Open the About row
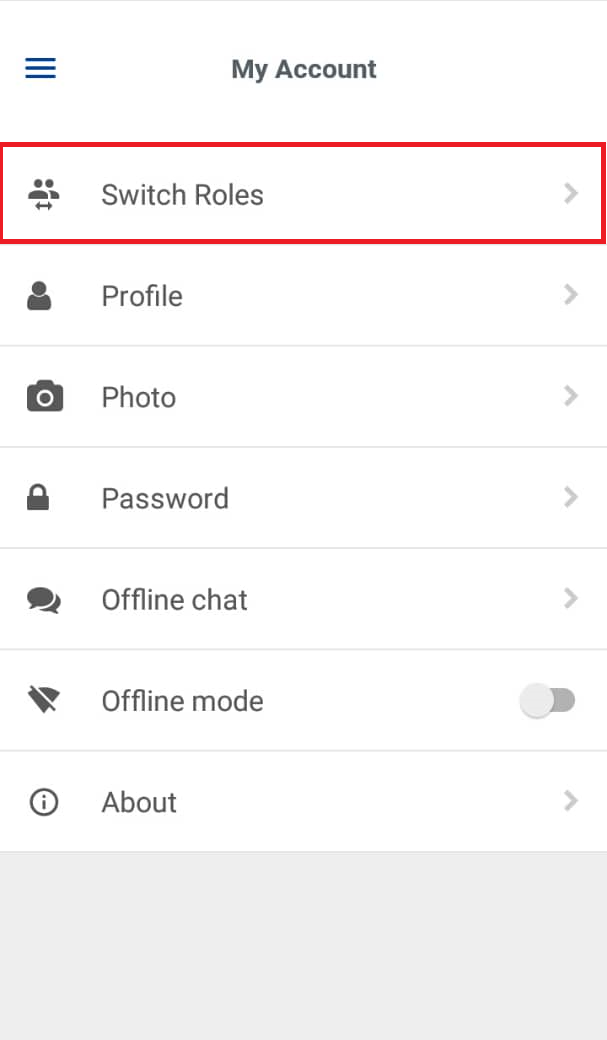 303,802
